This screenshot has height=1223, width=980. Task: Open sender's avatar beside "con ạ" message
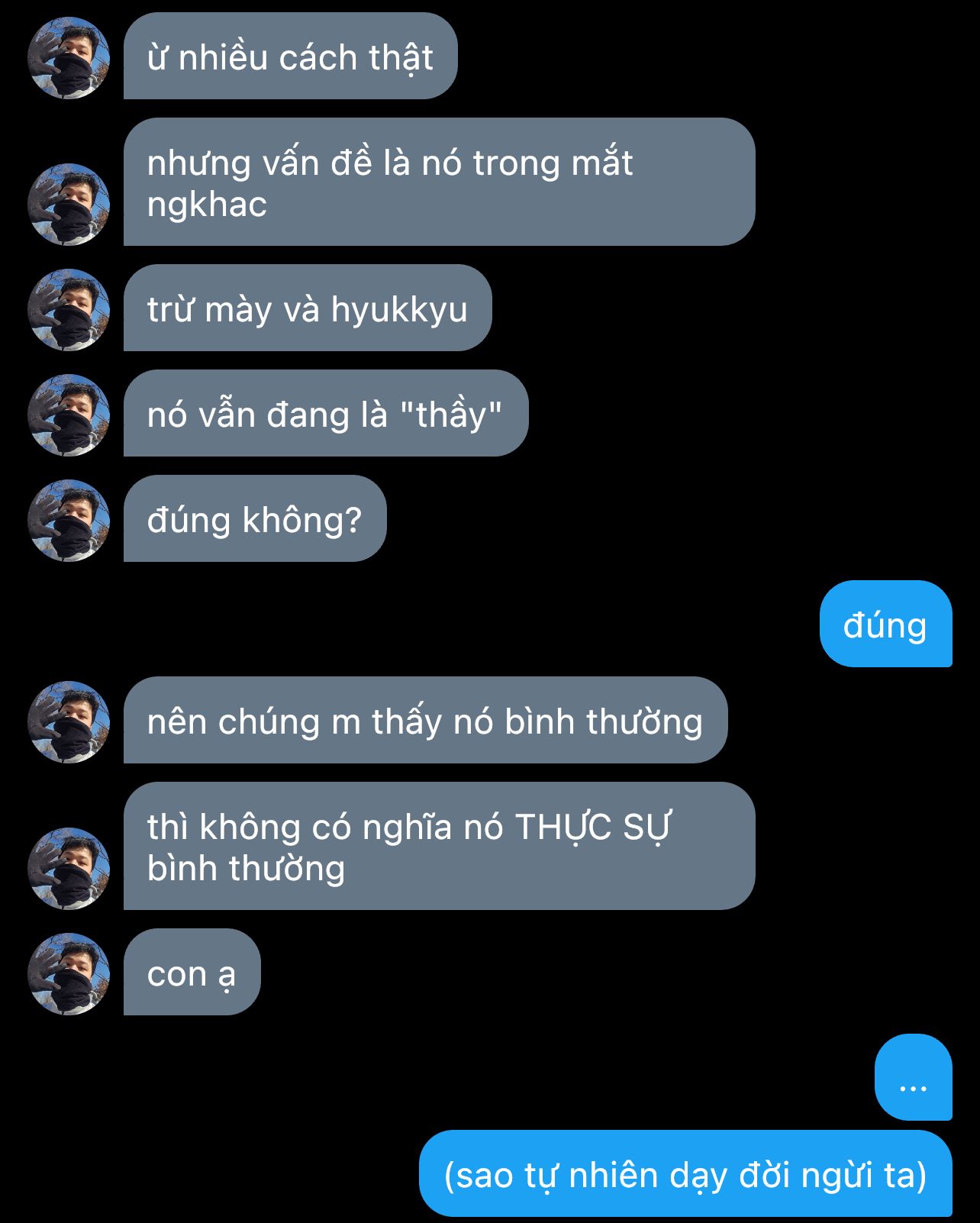click(69, 973)
